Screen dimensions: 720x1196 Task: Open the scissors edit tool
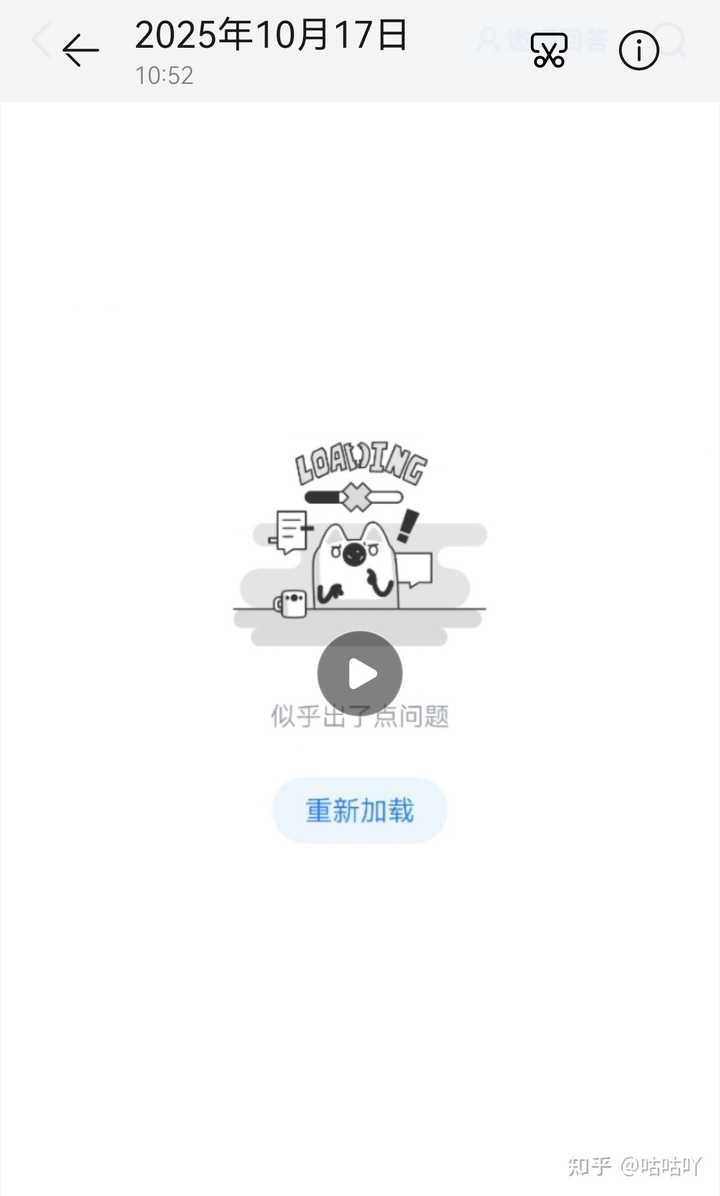(x=548, y=50)
